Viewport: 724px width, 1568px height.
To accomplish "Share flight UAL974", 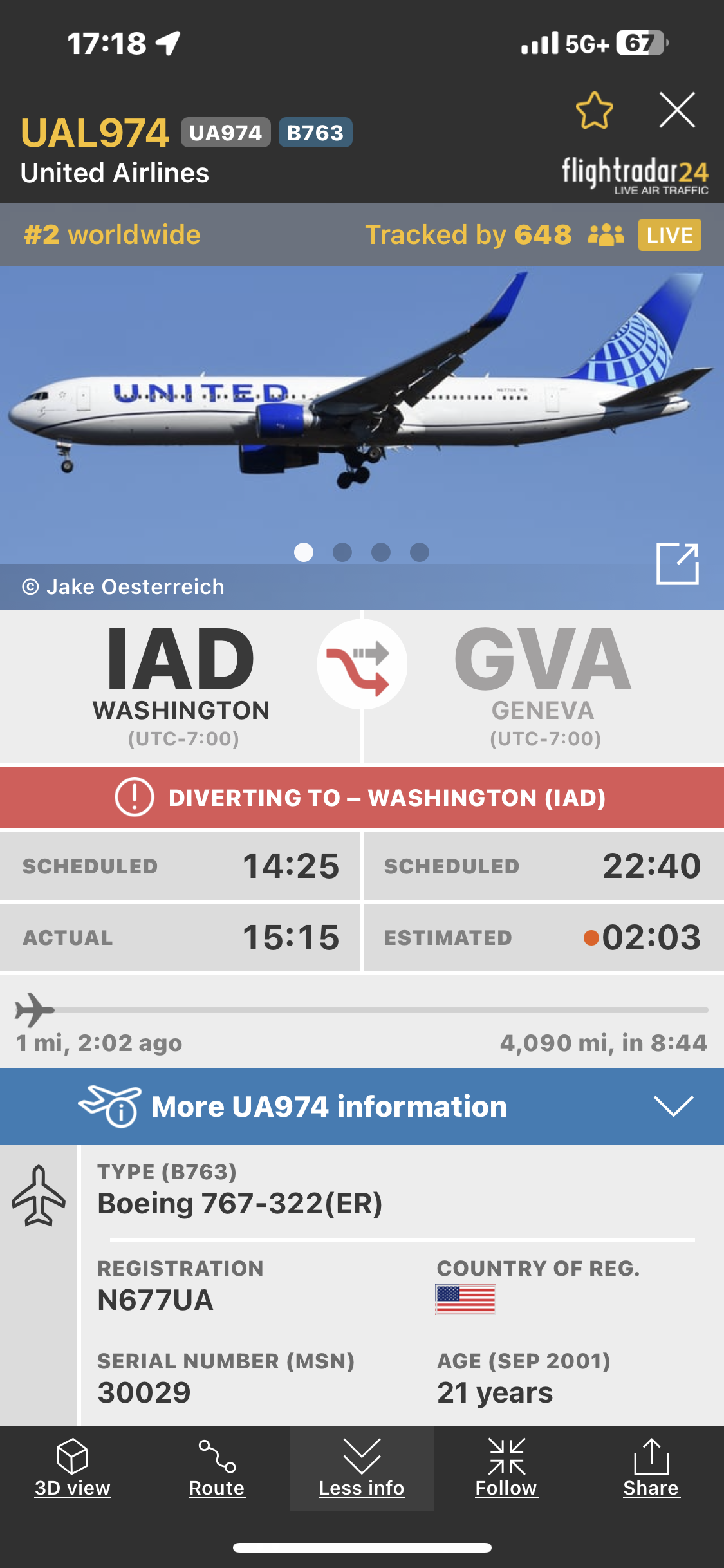I will pos(651,1468).
